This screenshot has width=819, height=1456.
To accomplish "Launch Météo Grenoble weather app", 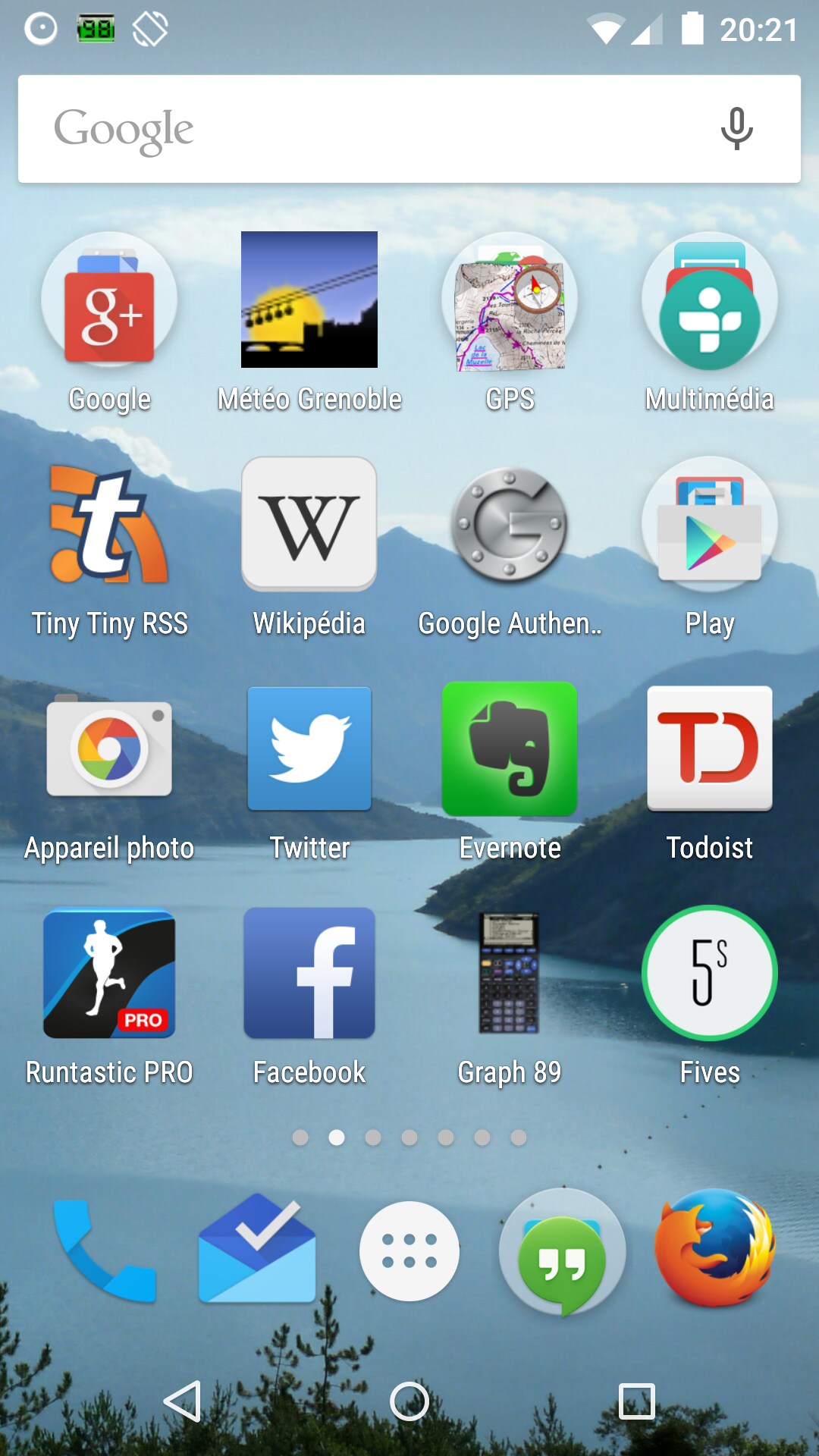I will click(x=309, y=300).
